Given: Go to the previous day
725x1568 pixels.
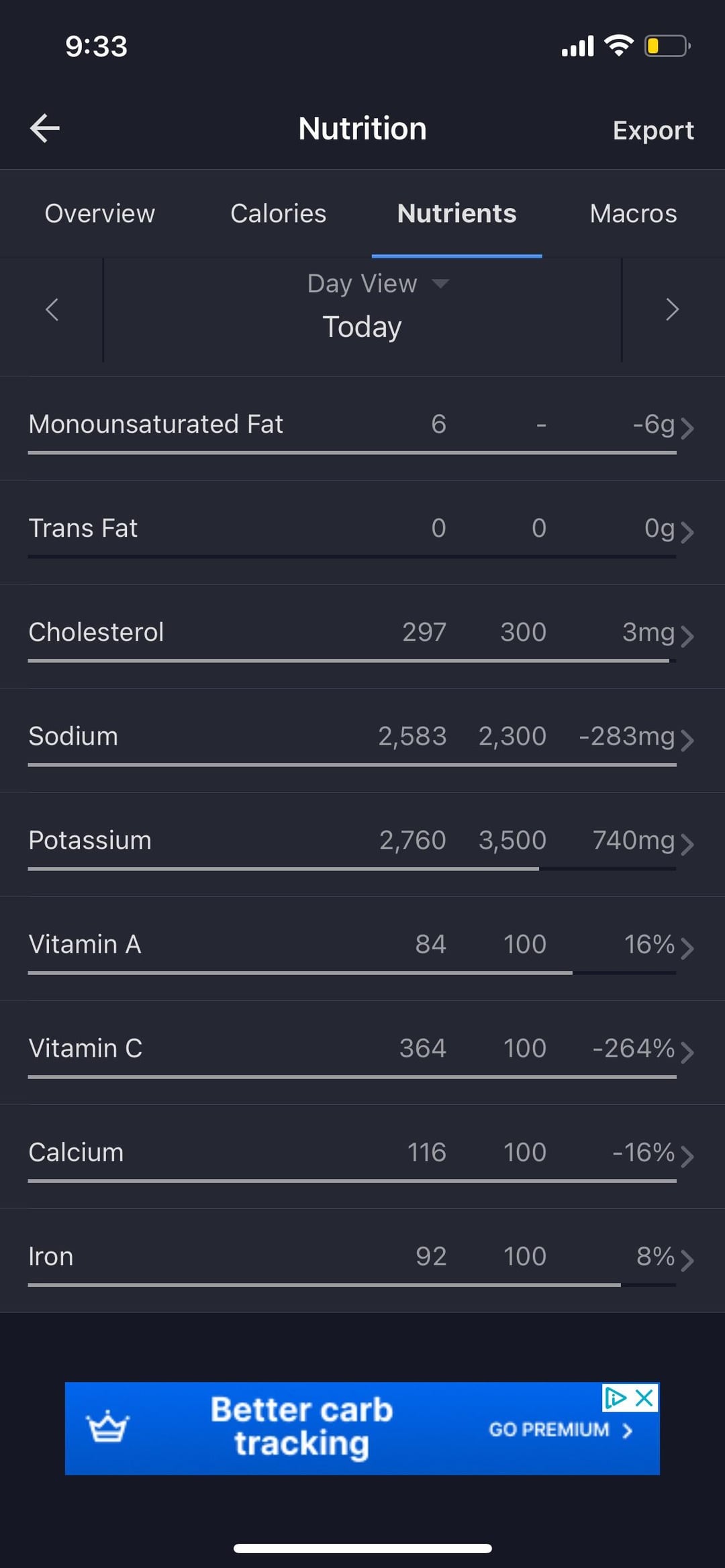Looking at the screenshot, I should pyautogui.click(x=52, y=309).
